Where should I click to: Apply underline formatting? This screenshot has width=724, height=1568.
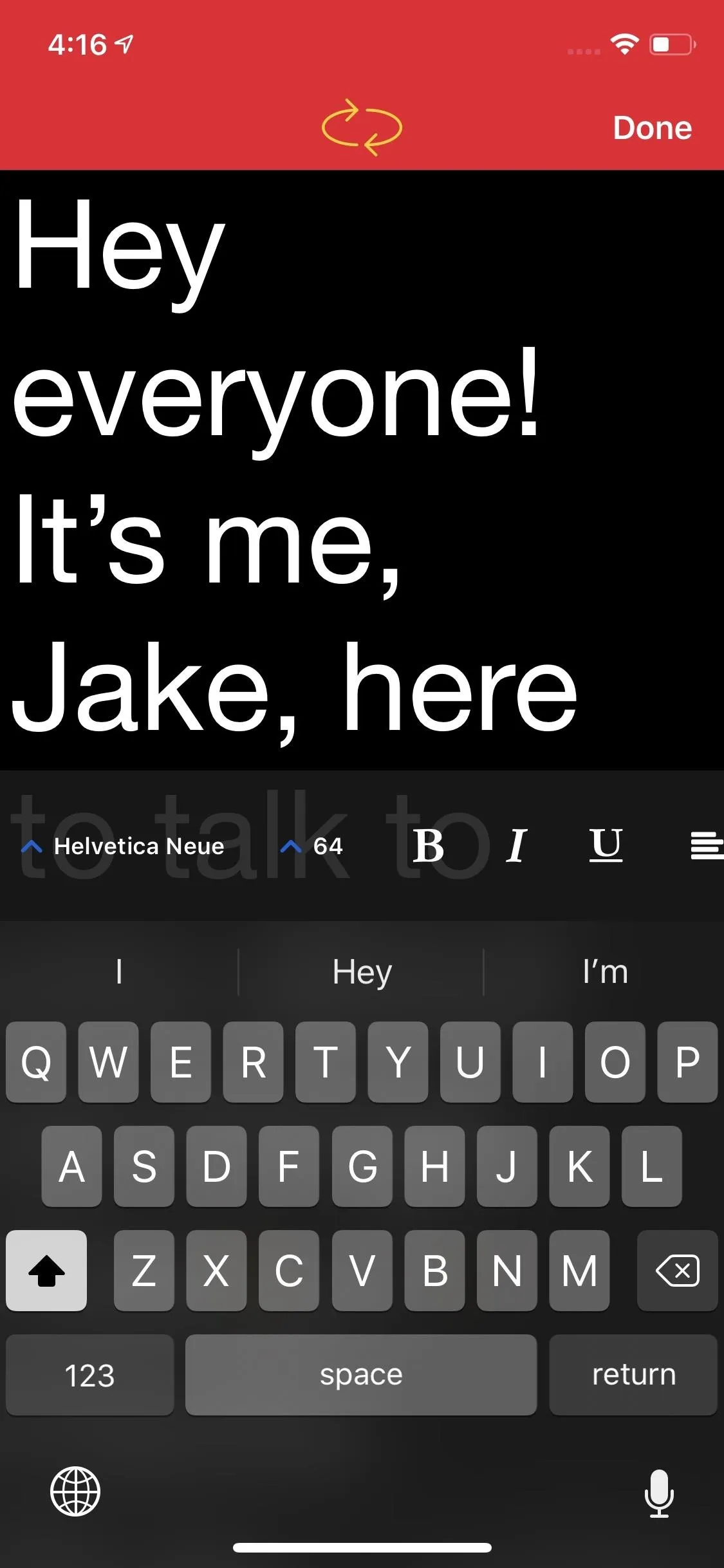click(x=606, y=845)
